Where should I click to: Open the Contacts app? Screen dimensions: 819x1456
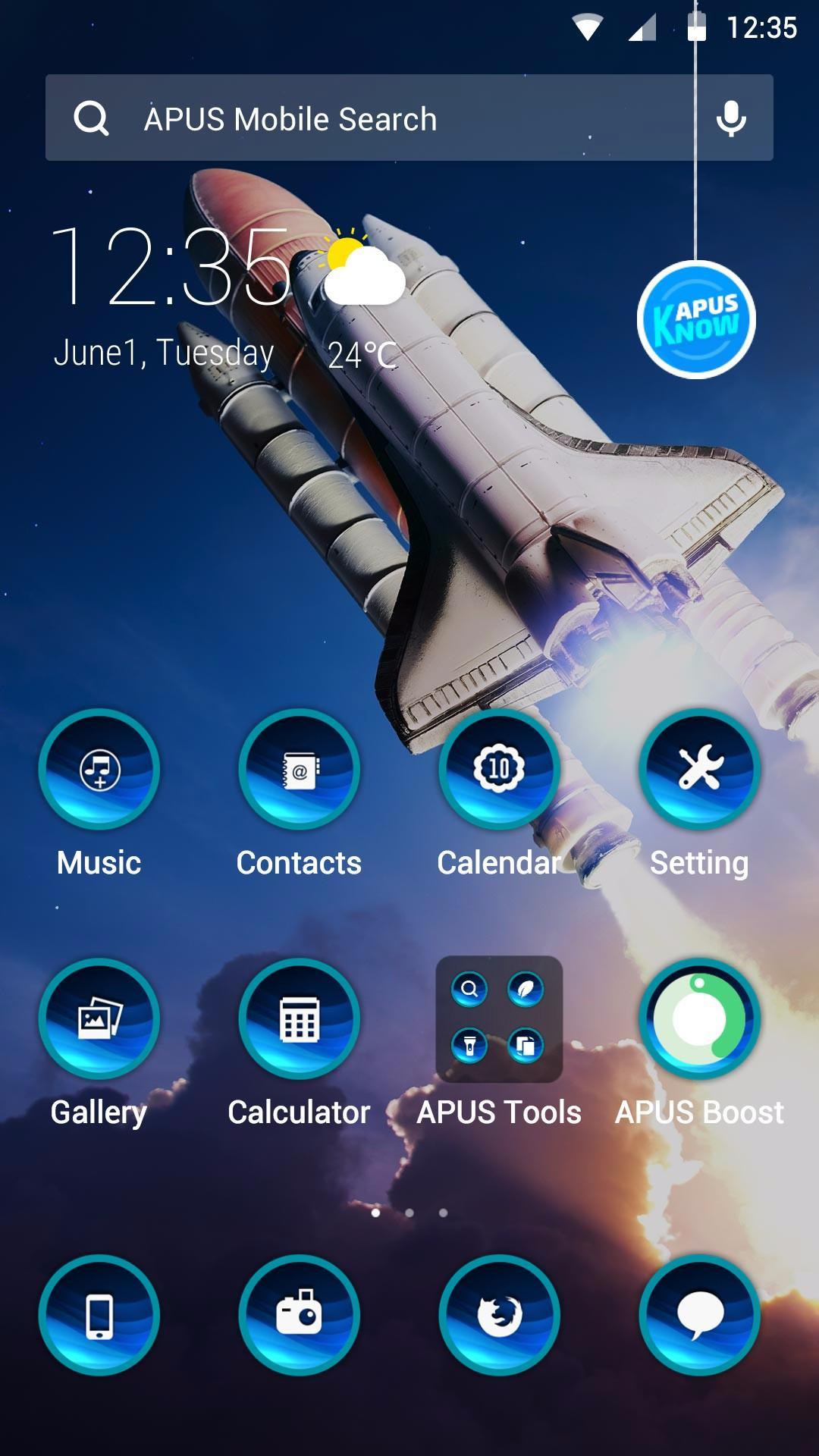click(x=299, y=770)
